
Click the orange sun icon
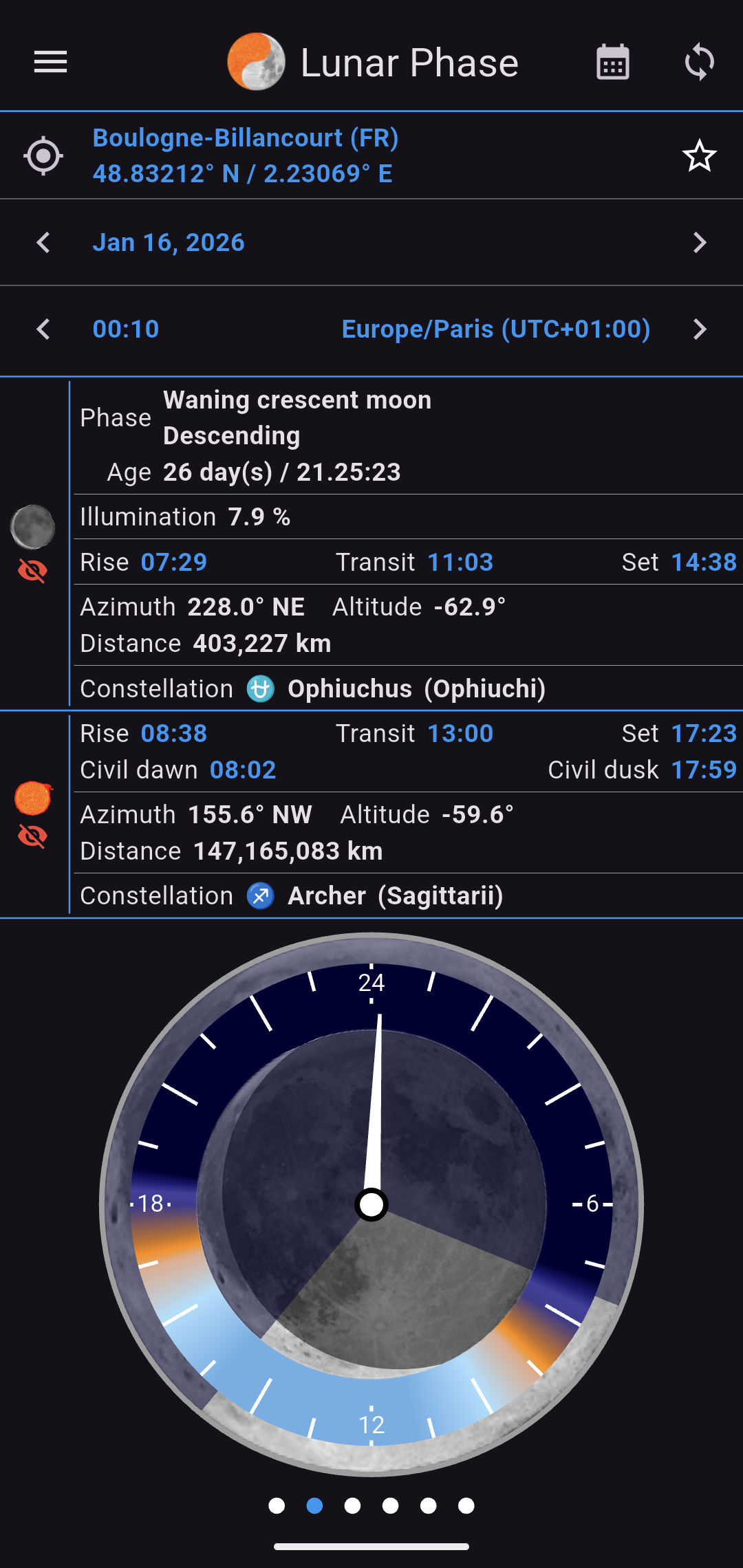pos(34,798)
